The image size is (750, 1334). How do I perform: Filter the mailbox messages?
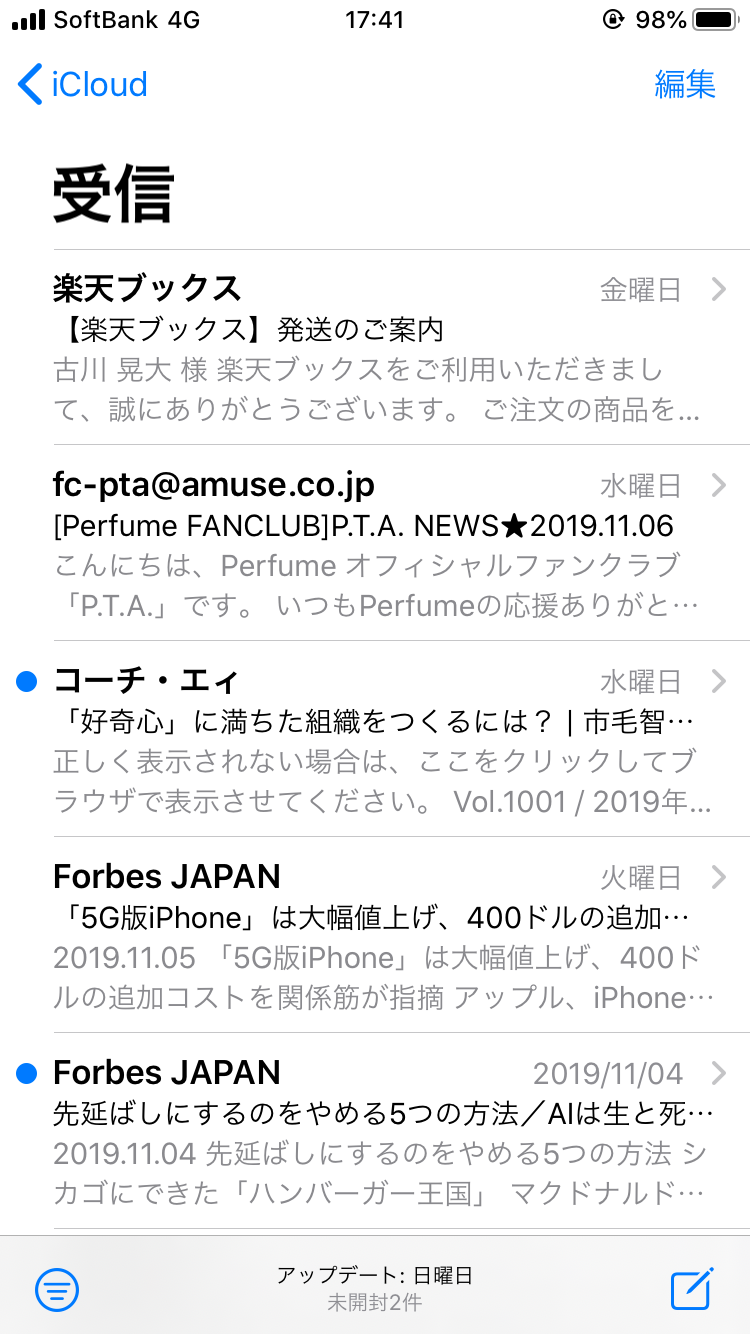click(x=57, y=1290)
